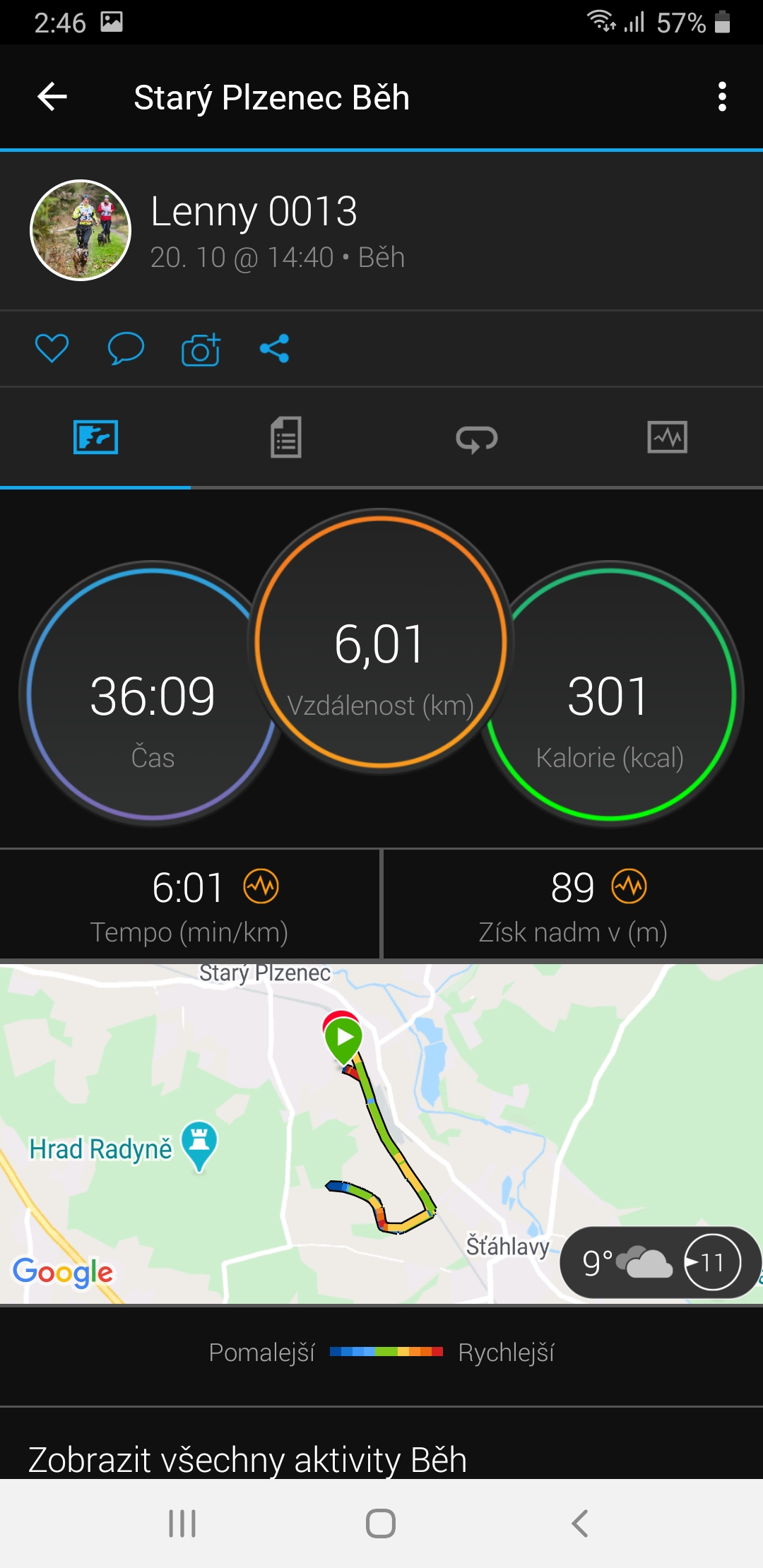Like this run activity

52,348
